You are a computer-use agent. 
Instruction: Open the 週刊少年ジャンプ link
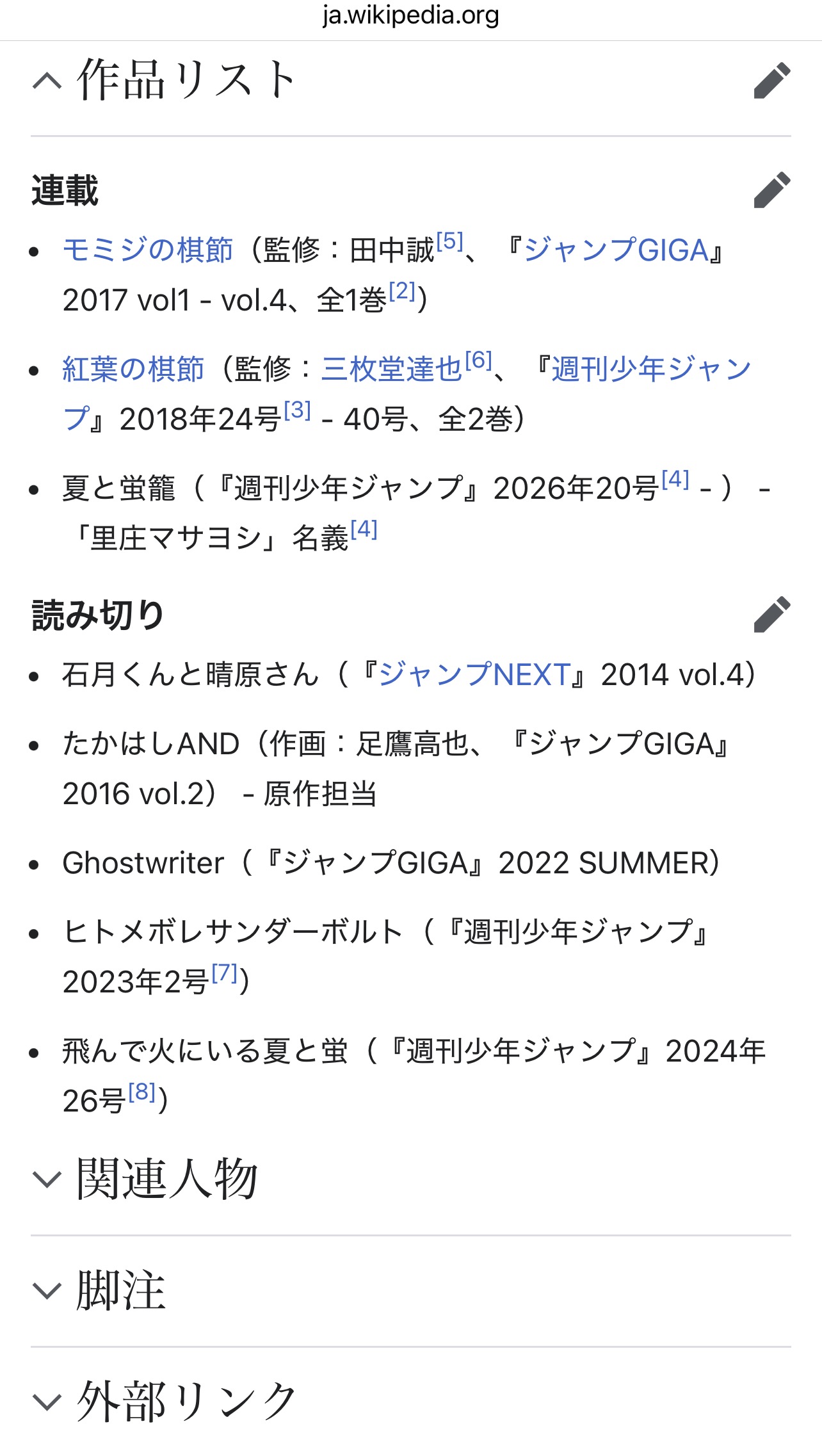[650, 369]
